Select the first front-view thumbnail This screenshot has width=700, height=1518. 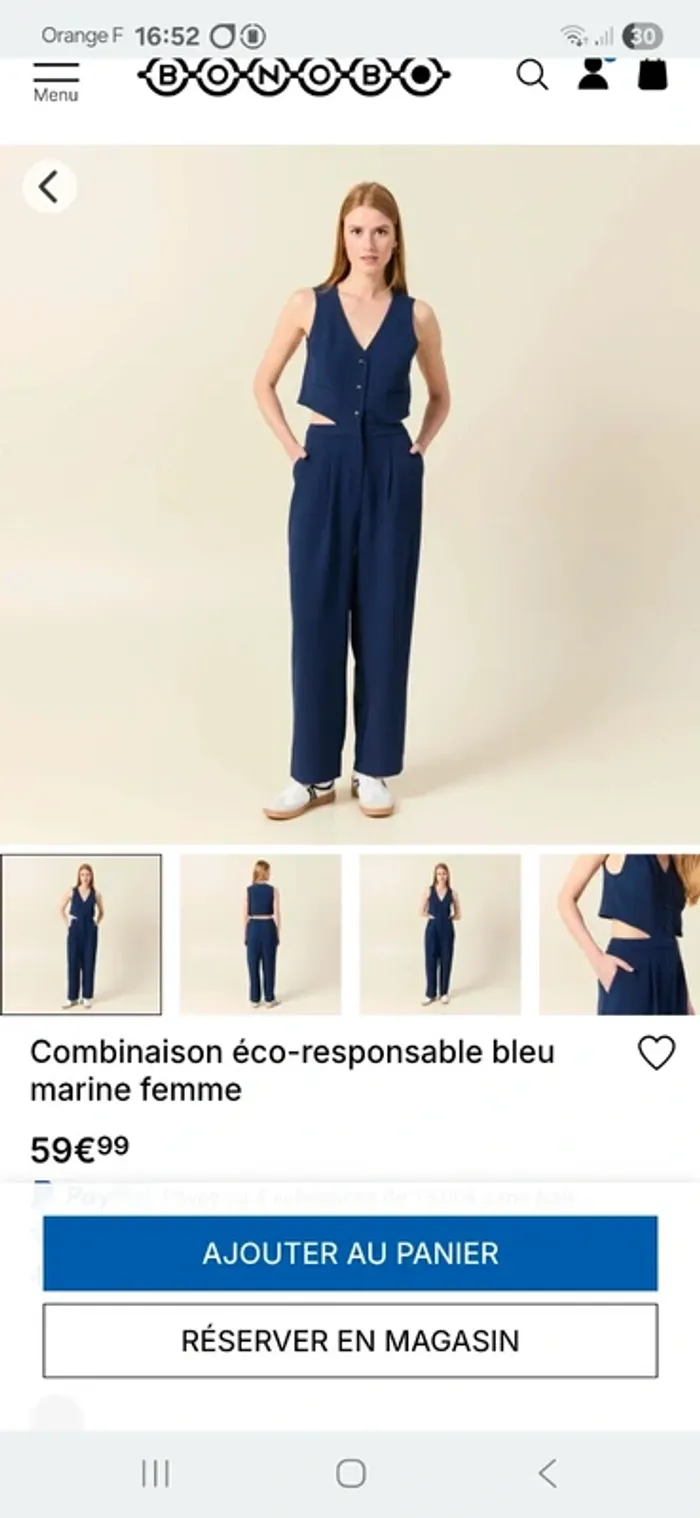point(81,934)
